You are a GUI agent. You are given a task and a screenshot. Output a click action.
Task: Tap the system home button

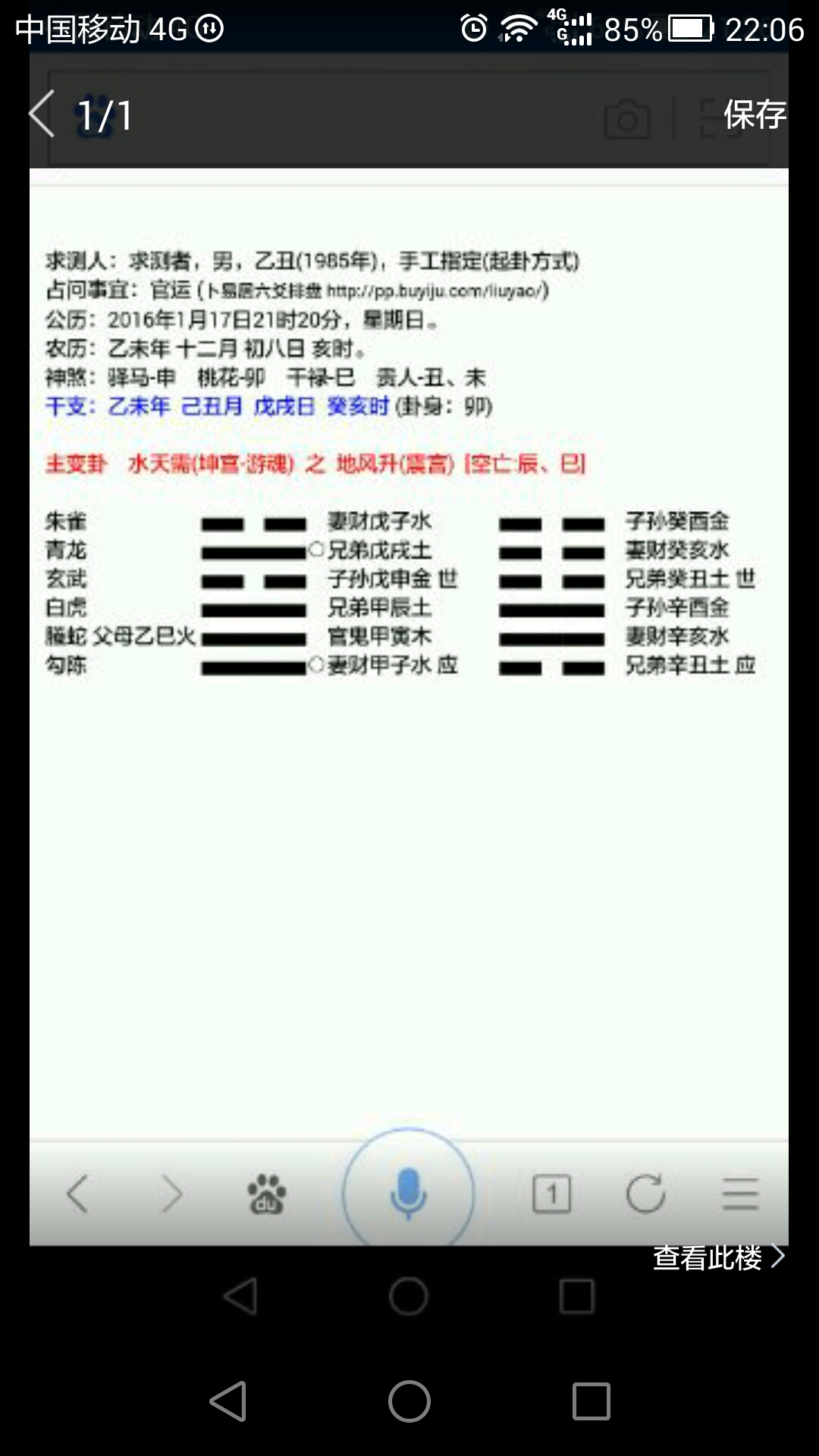(409, 1401)
